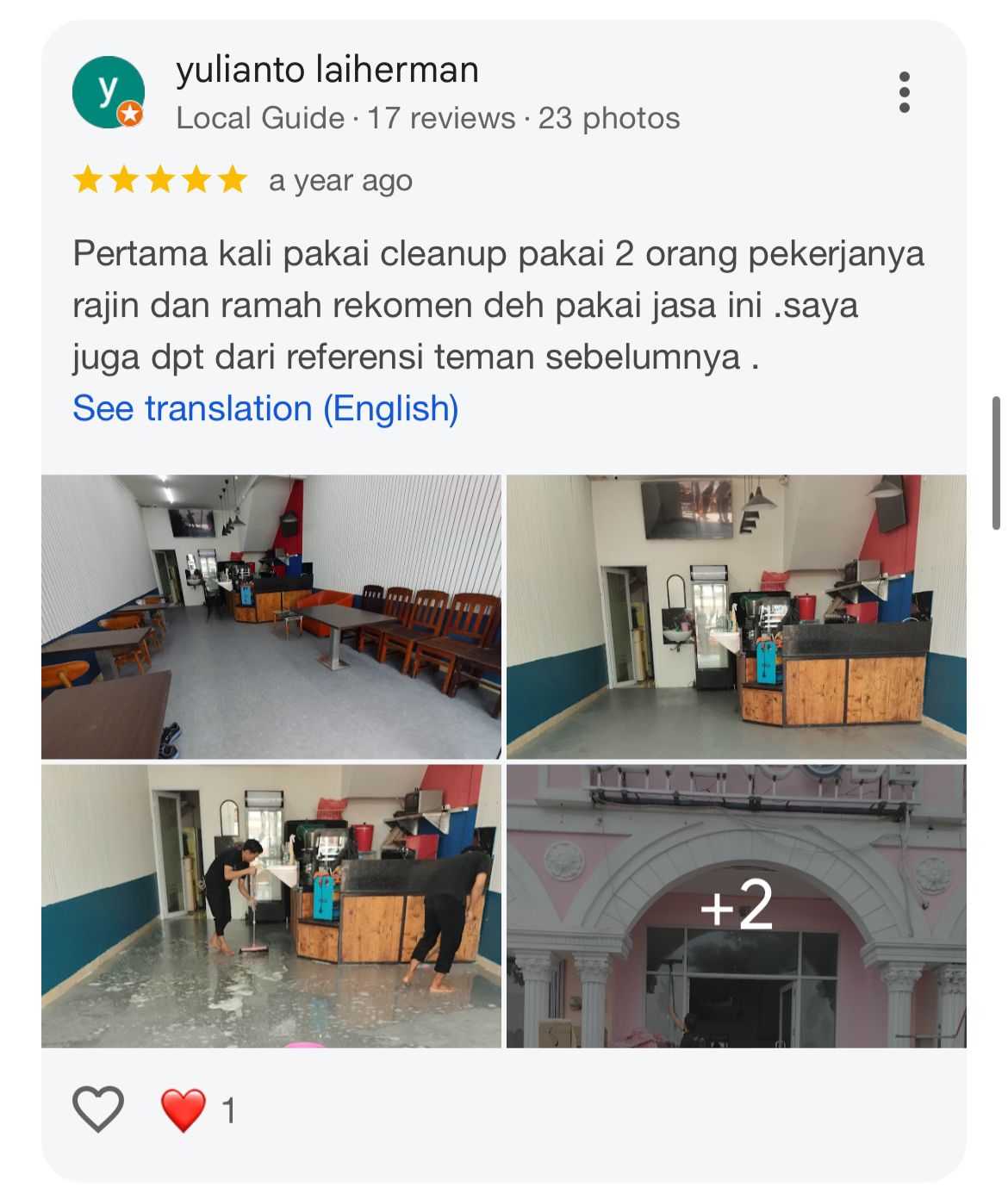Open photo of two workers mopping floor
The image size is (1008, 1193).
[271, 906]
